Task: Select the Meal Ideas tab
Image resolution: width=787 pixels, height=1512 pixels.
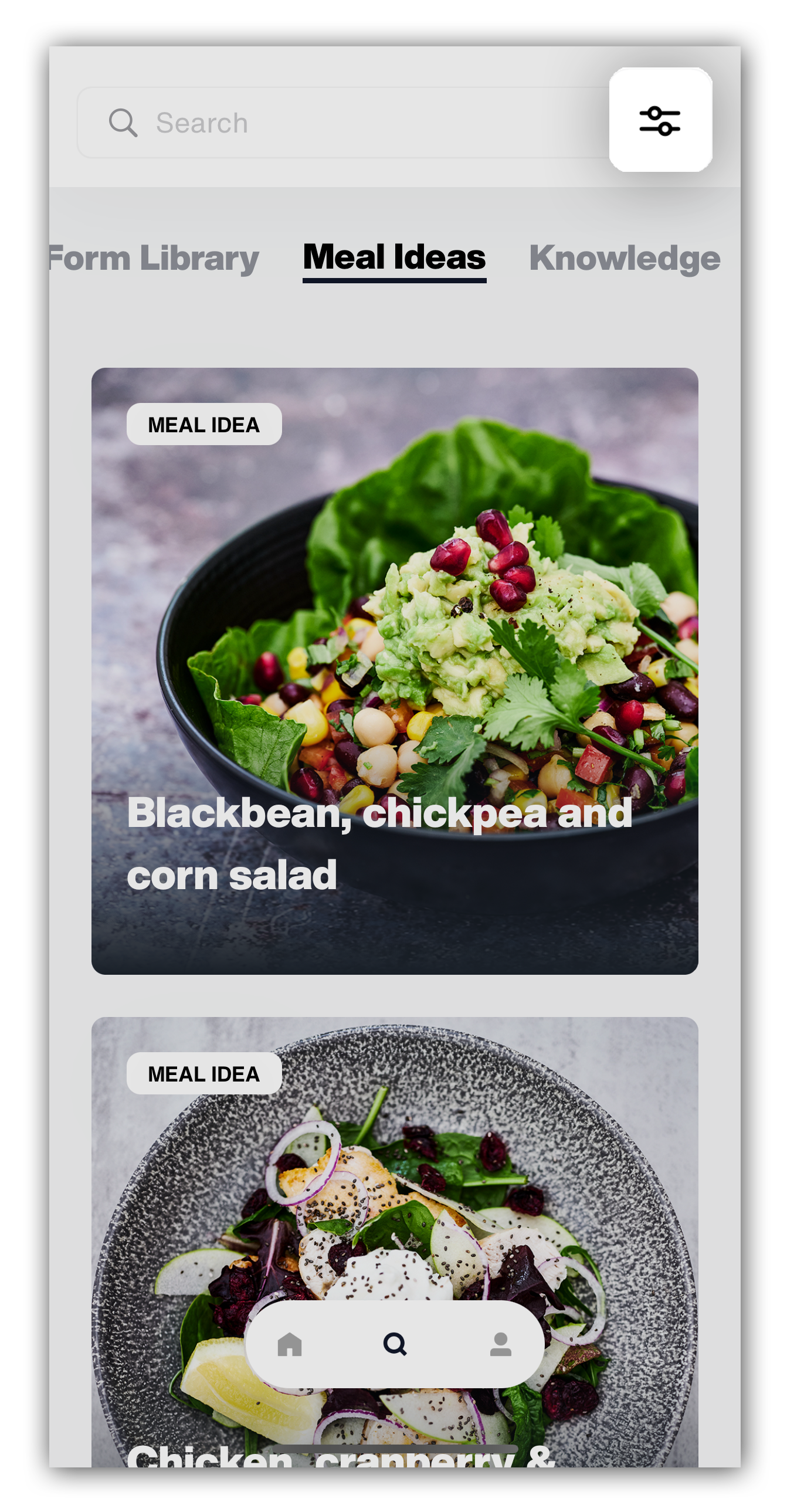Action: (x=395, y=258)
